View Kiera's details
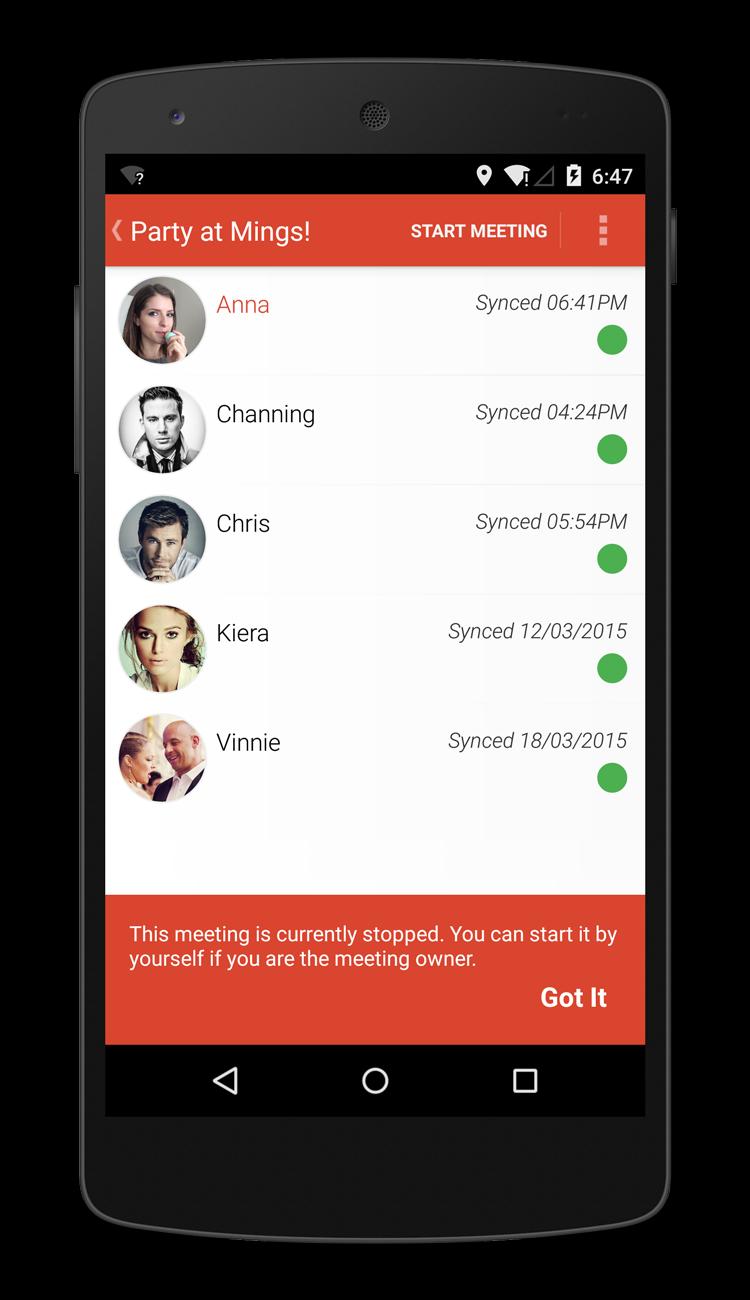The image size is (750, 1300). pyautogui.click(x=375, y=649)
